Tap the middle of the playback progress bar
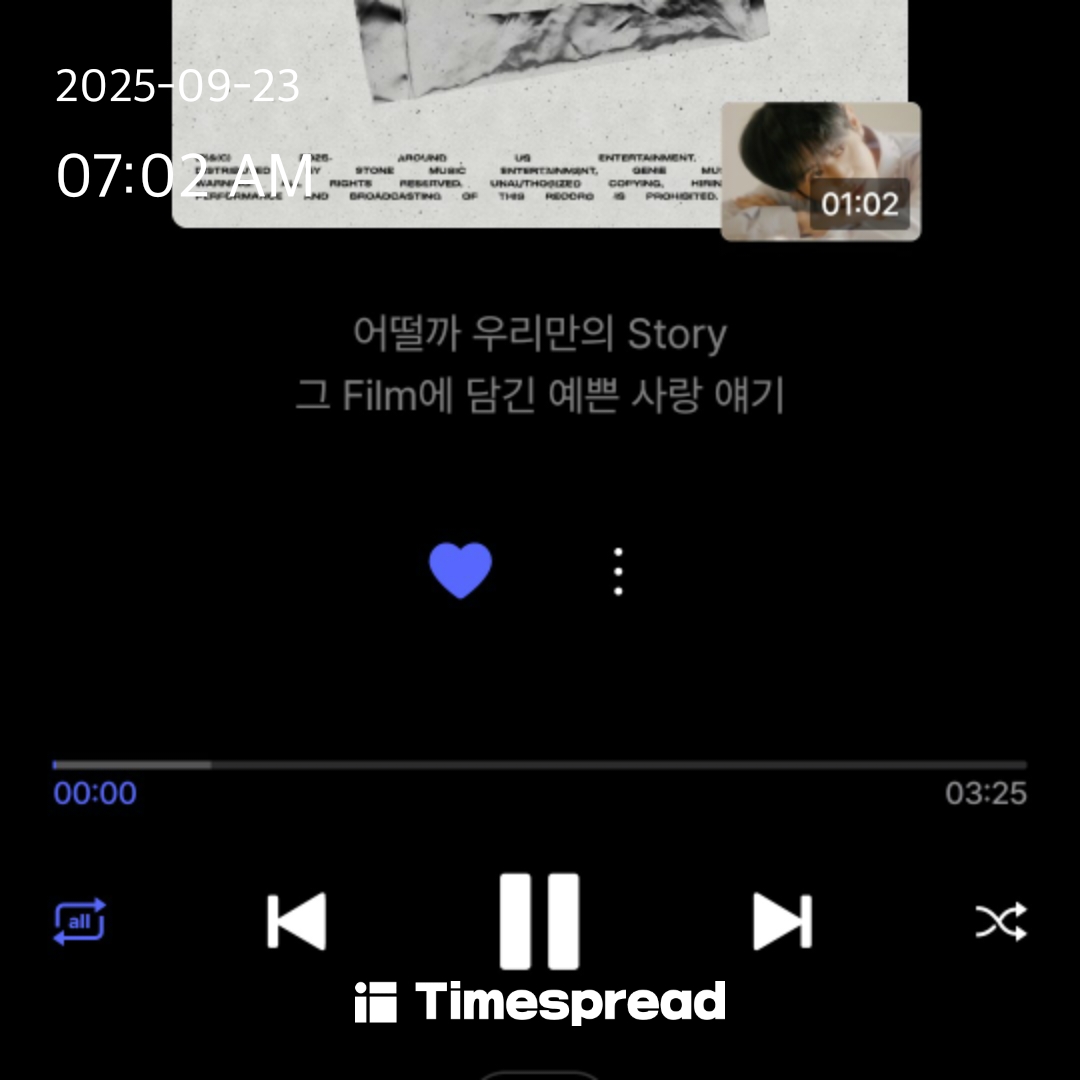 click(540, 765)
